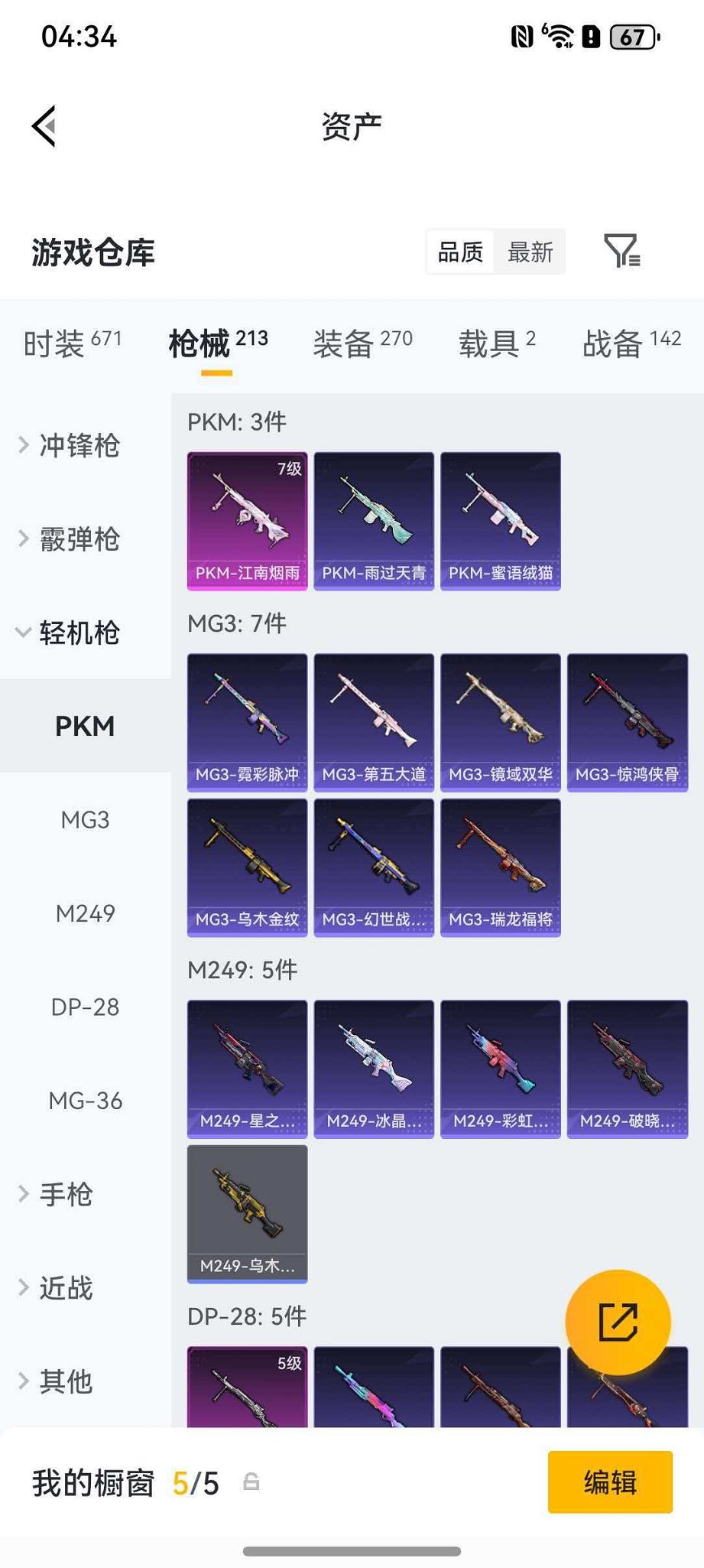Sort warehouse by 品质
704x1568 pixels.
tap(460, 252)
